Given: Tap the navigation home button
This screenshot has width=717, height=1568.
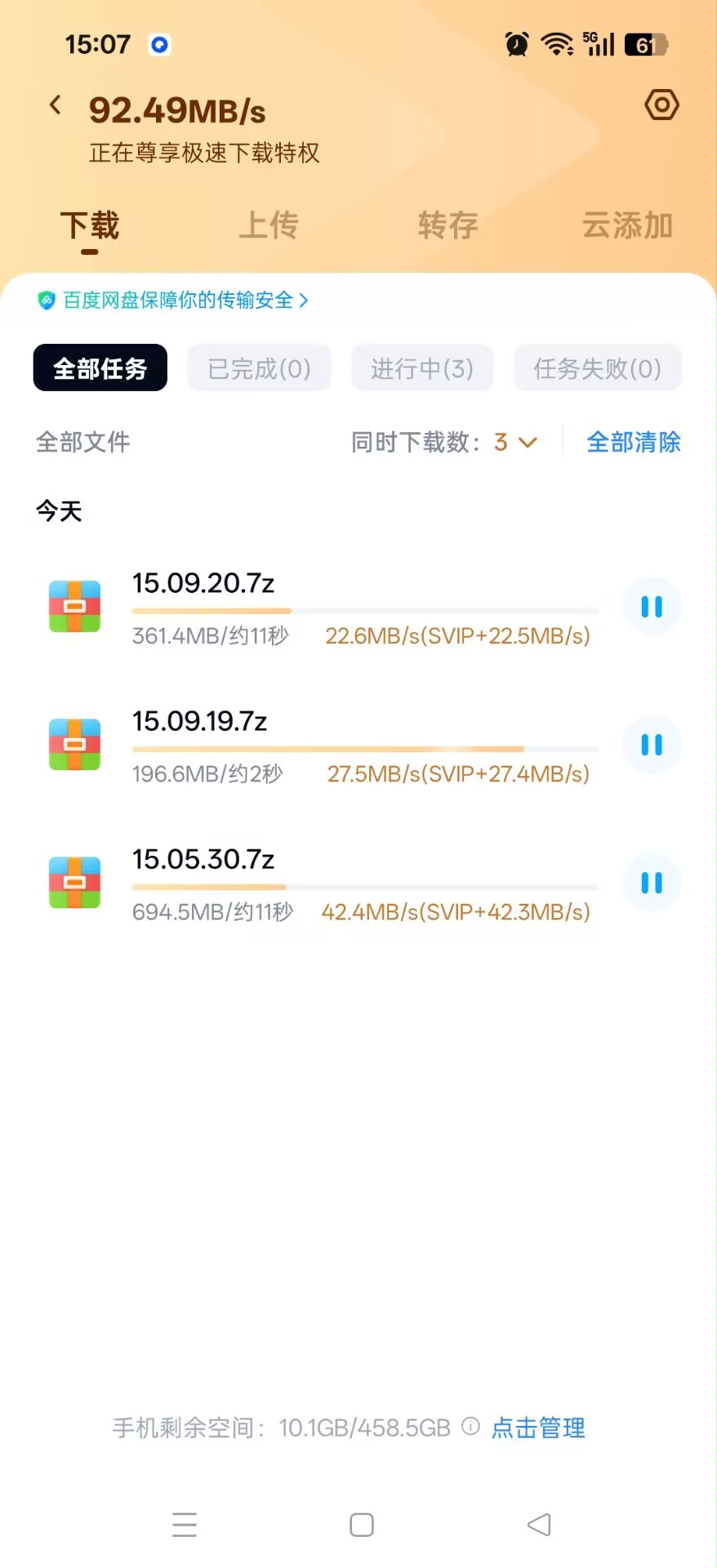Looking at the screenshot, I should [361, 1524].
